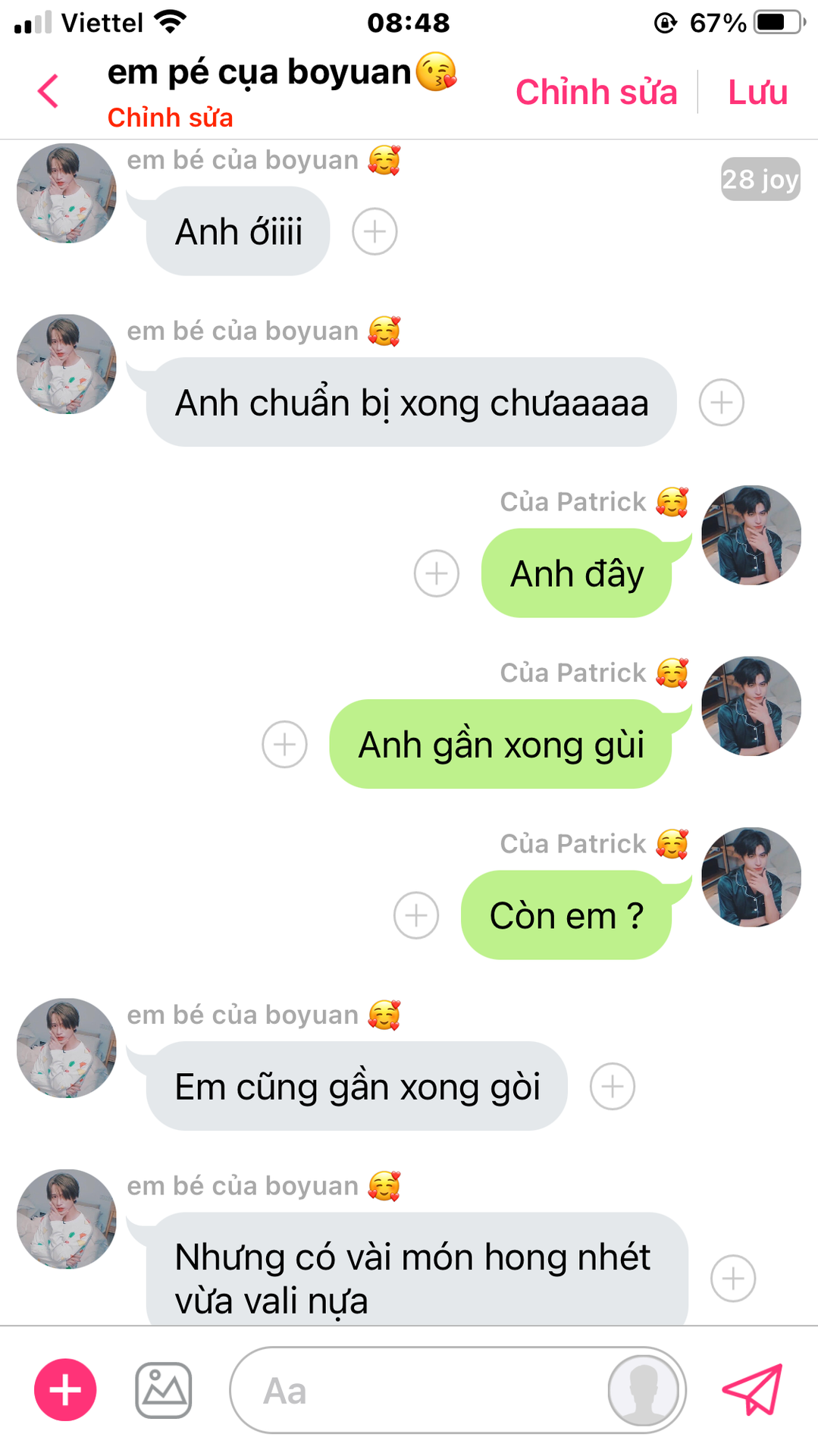Go back using the pink arrow
The image size is (818, 1456).
49,92
